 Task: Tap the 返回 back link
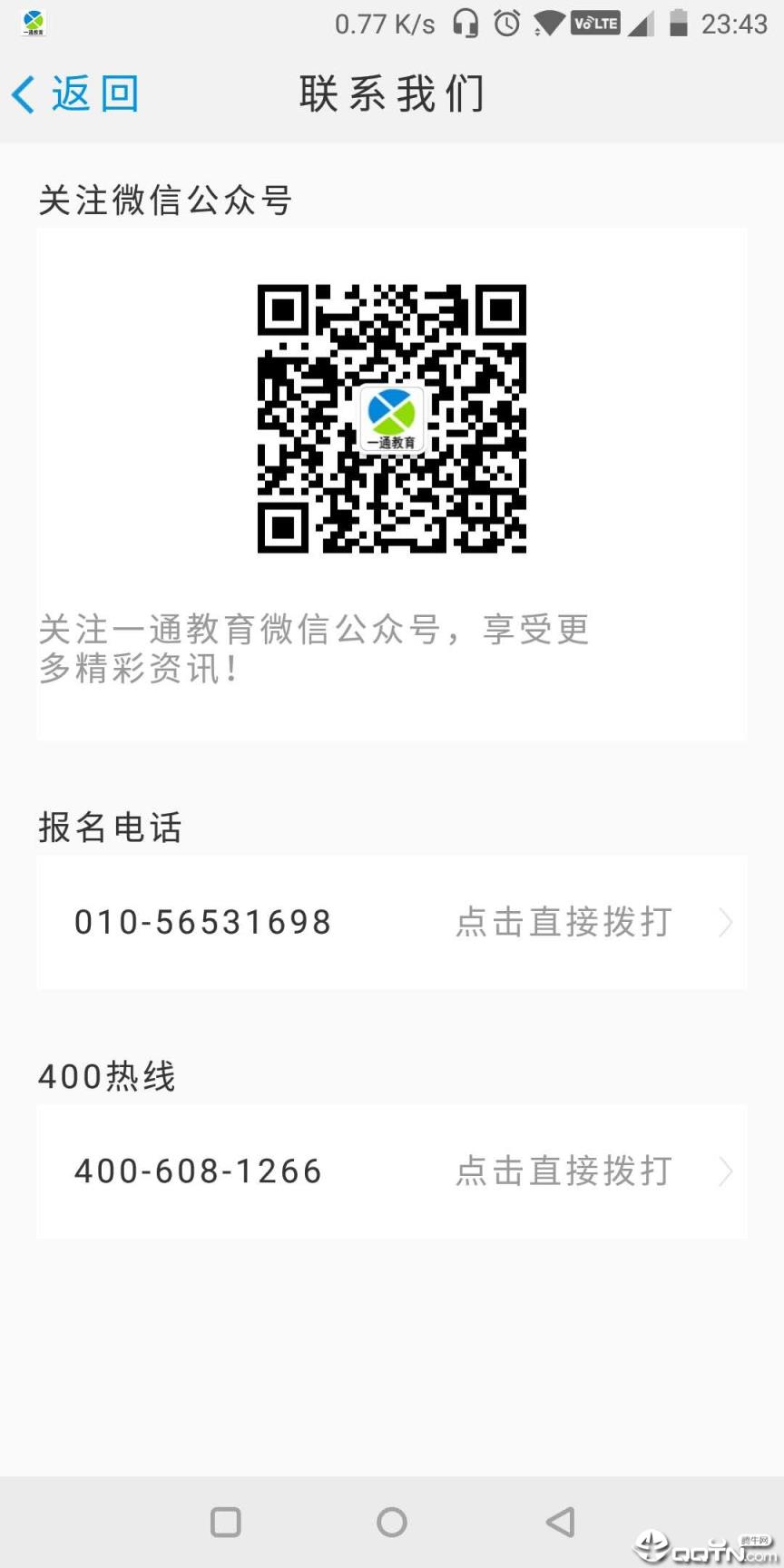click(x=95, y=93)
